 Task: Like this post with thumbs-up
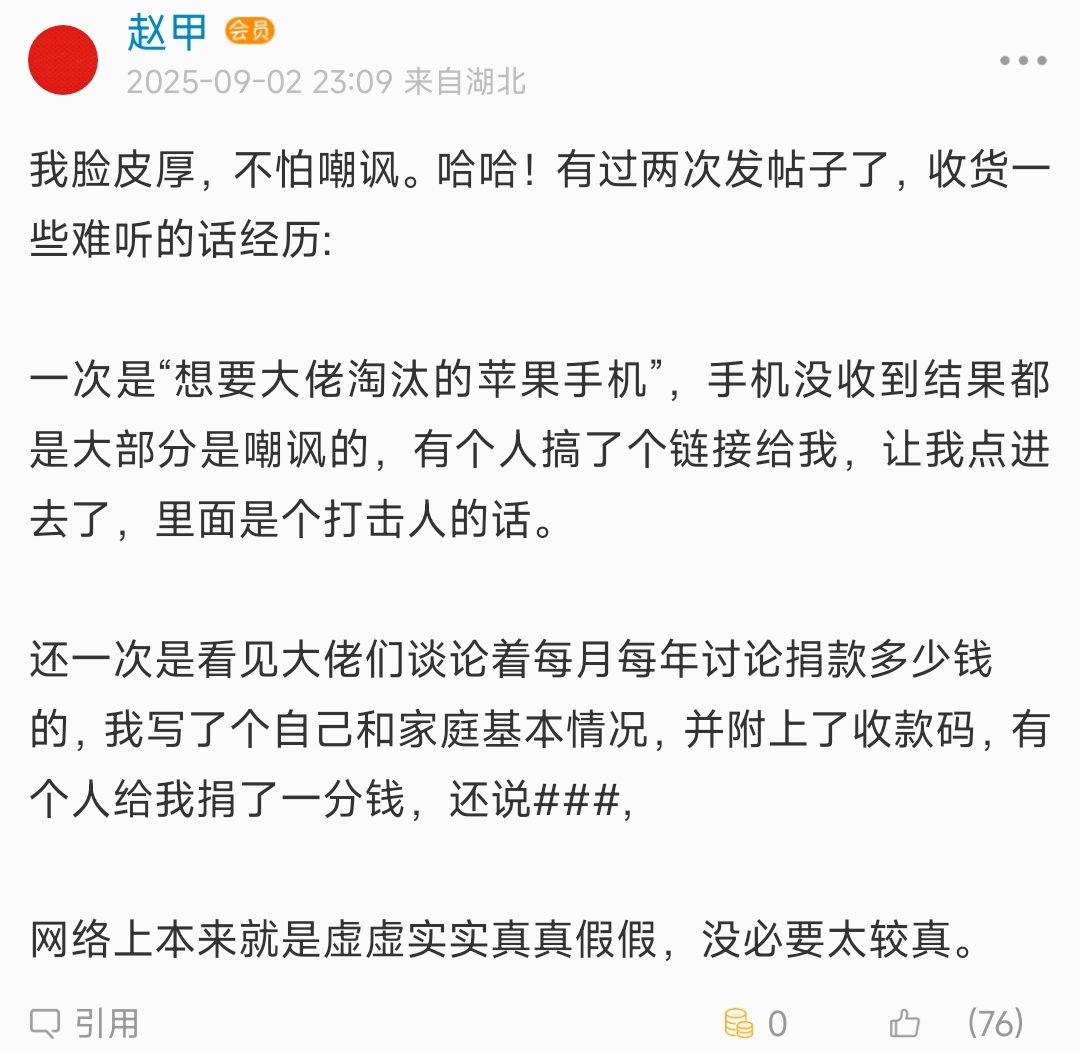point(904,1023)
